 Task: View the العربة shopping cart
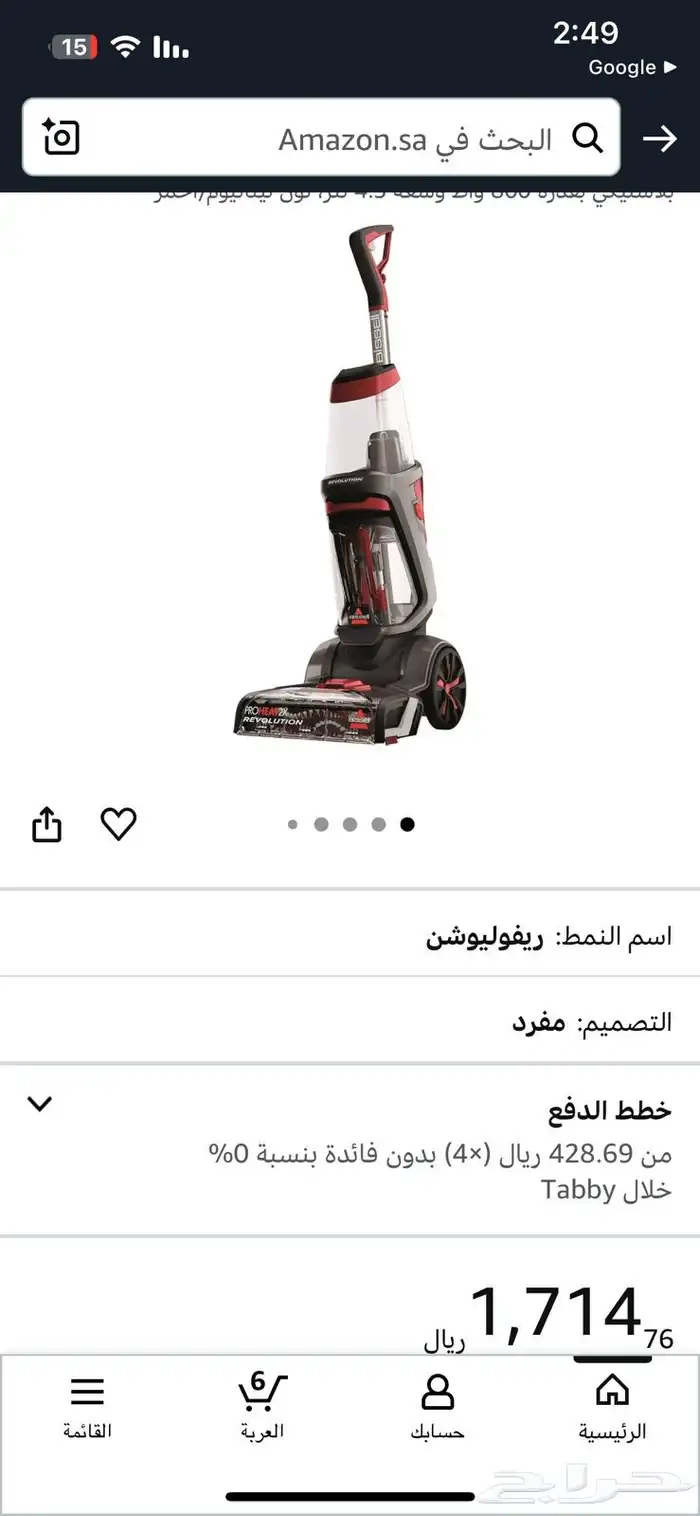(262, 1405)
